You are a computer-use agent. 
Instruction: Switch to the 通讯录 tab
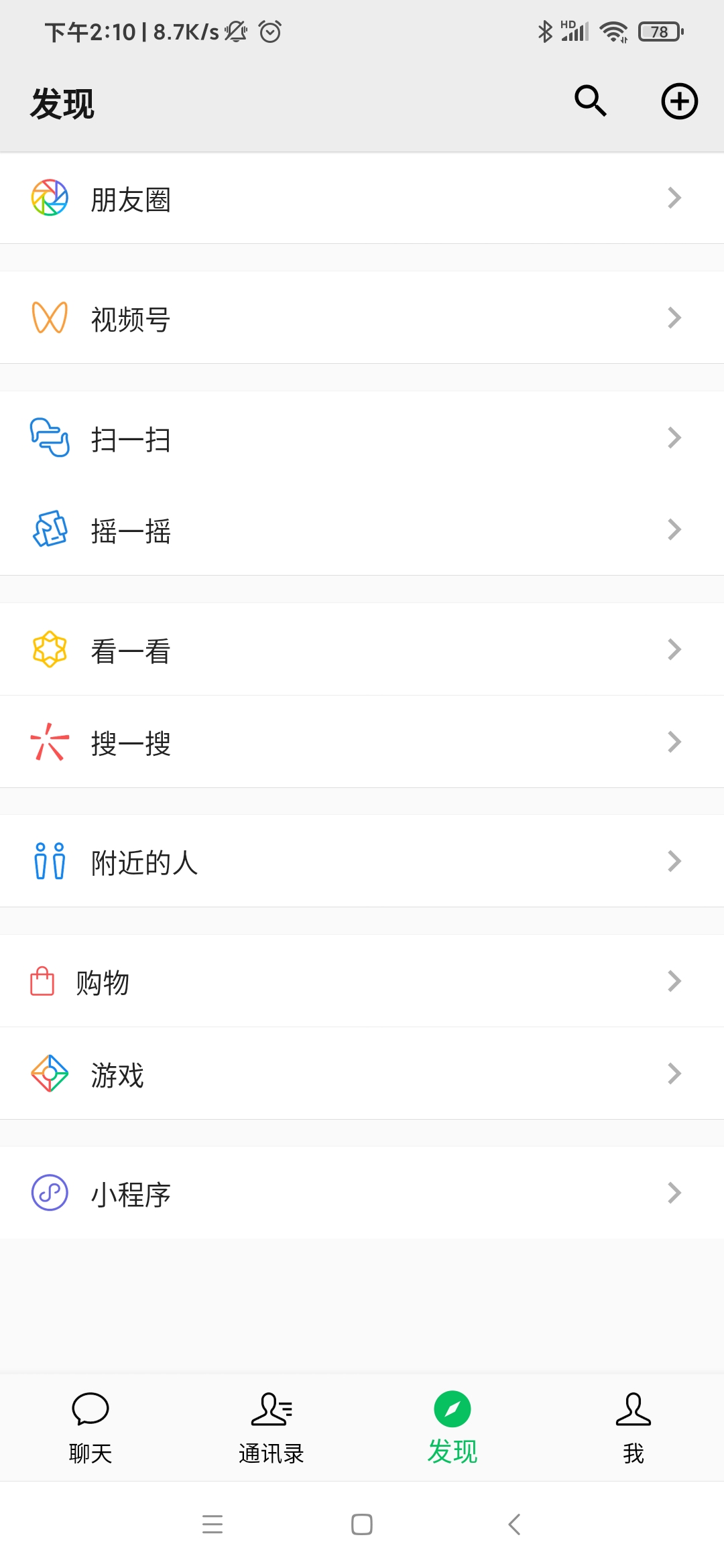pos(271,1427)
